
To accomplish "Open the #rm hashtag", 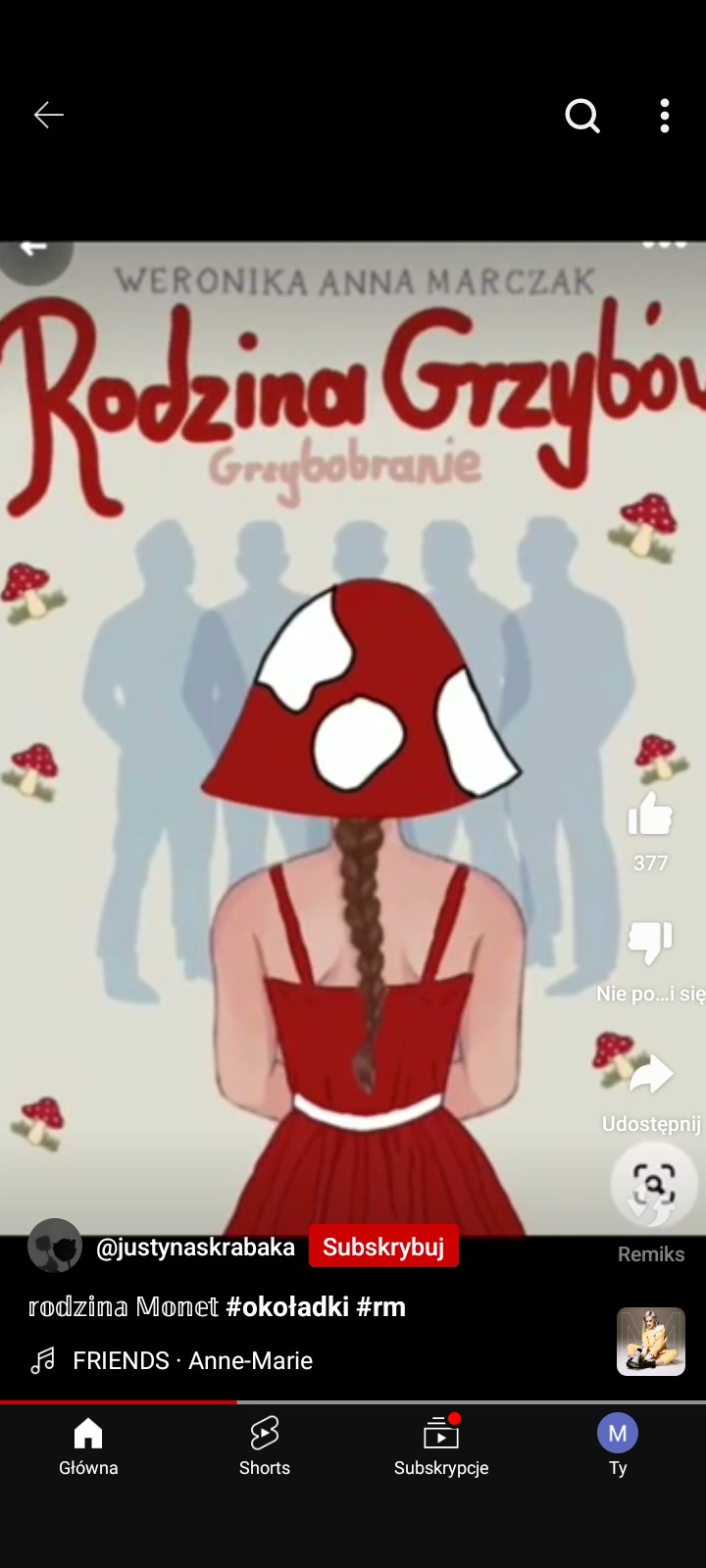I will (x=381, y=1306).
